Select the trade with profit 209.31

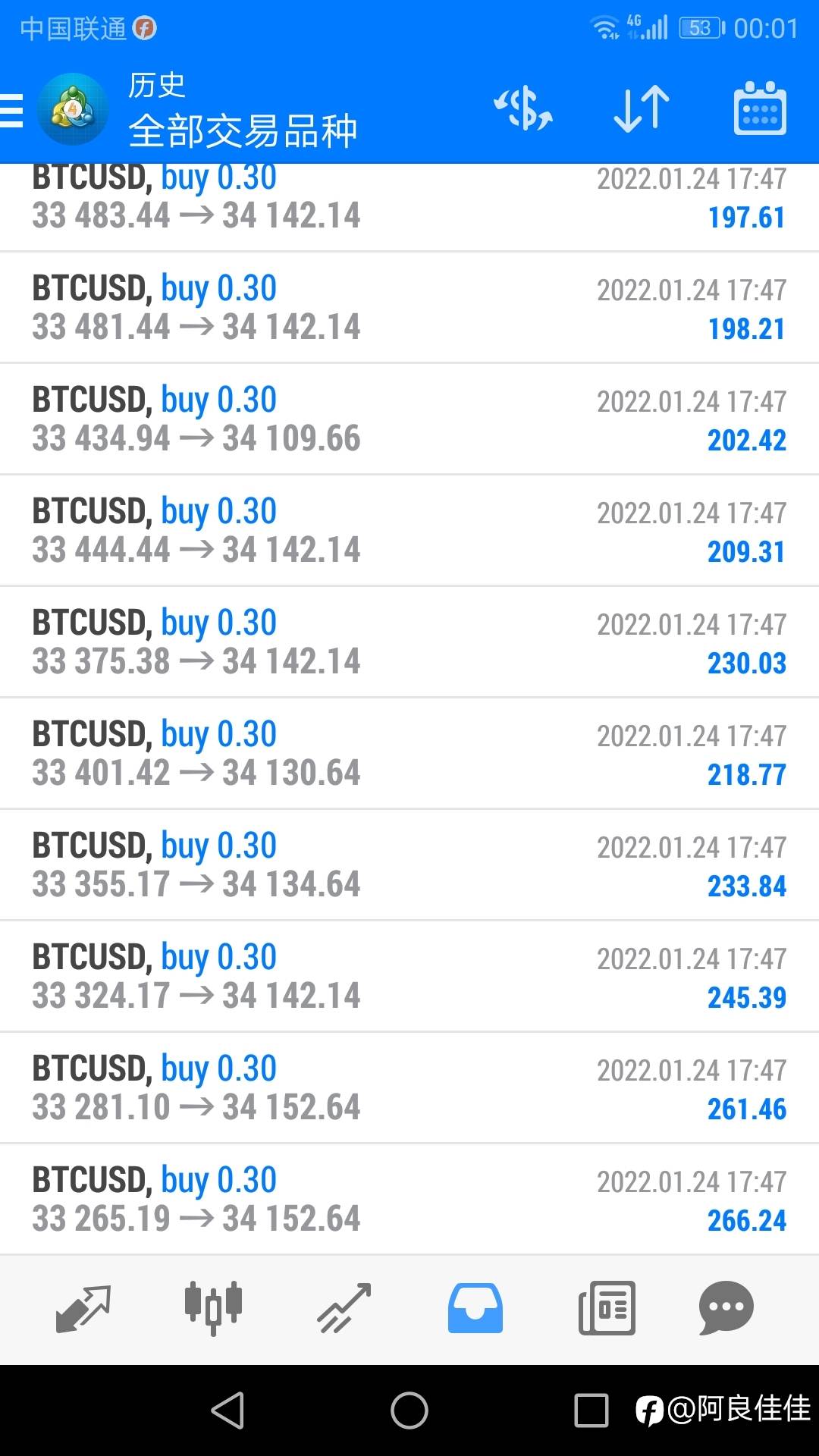(409, 531)
